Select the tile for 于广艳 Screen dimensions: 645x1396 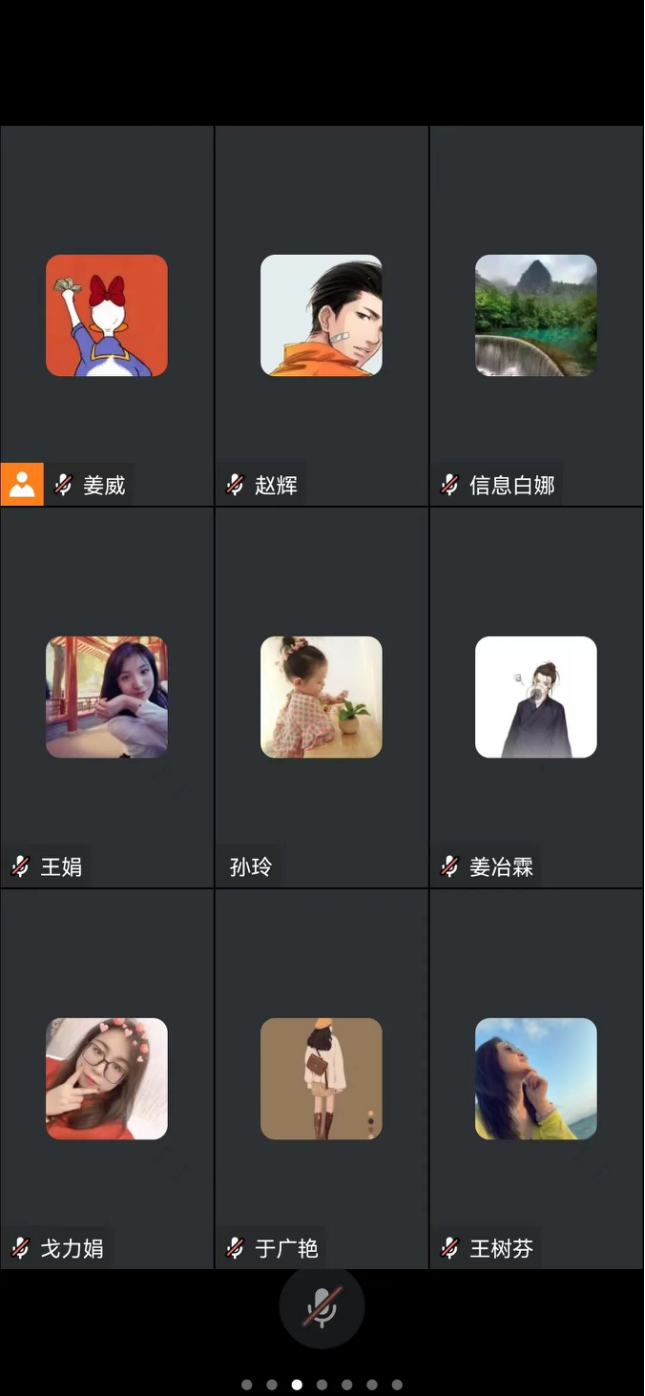(x=321, y=1079)
